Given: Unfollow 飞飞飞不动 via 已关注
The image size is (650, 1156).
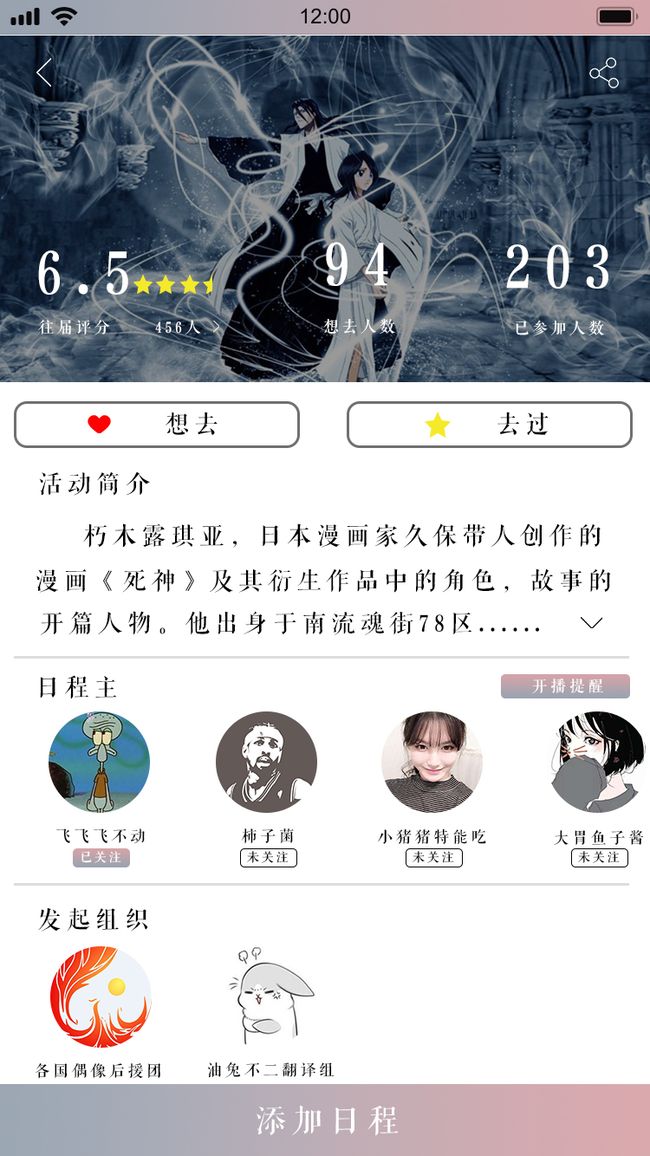Looking at the screenshot, I should (101, 857).
